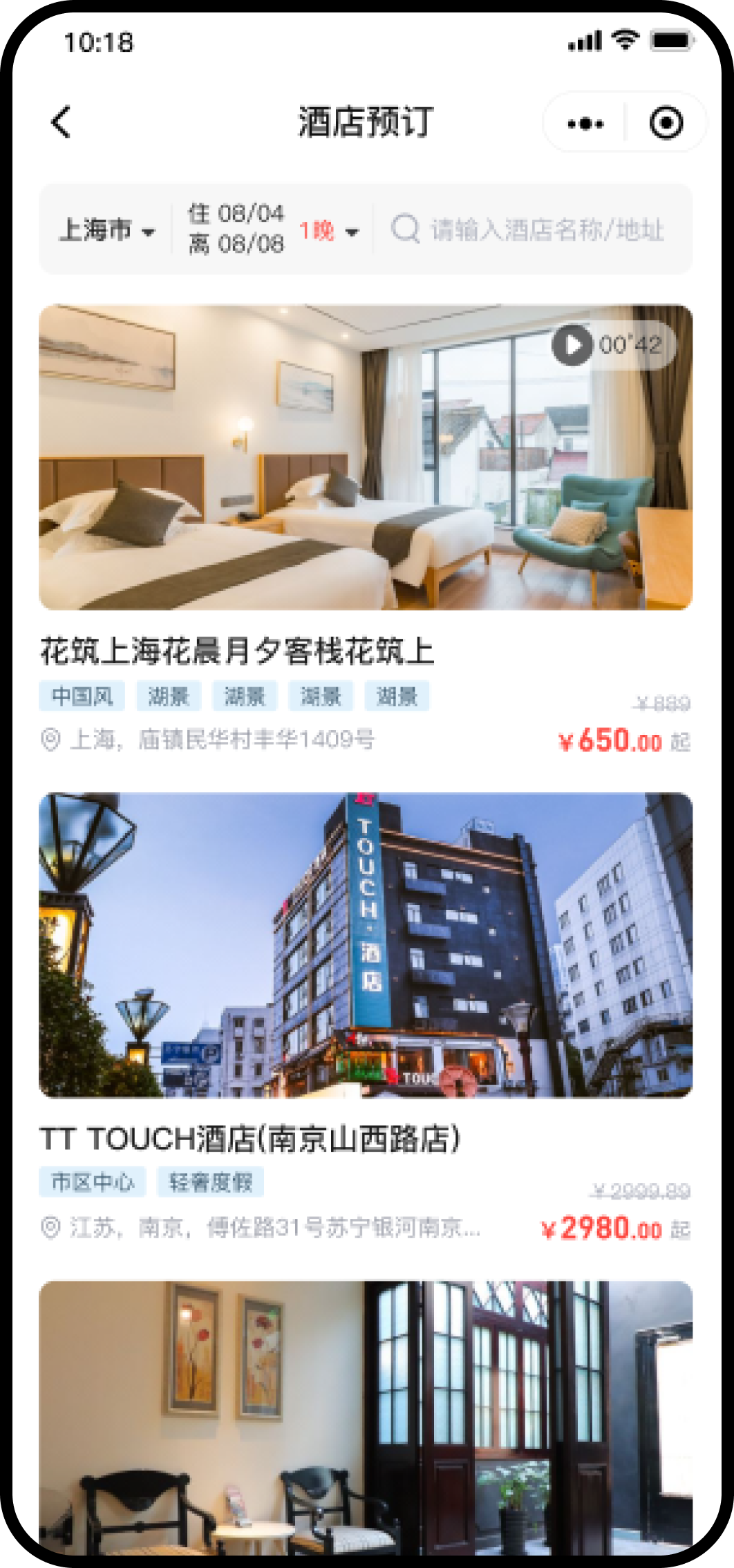Play the 00'42 hotel room video
734x1568 pixels.
(x=572, y=344)
